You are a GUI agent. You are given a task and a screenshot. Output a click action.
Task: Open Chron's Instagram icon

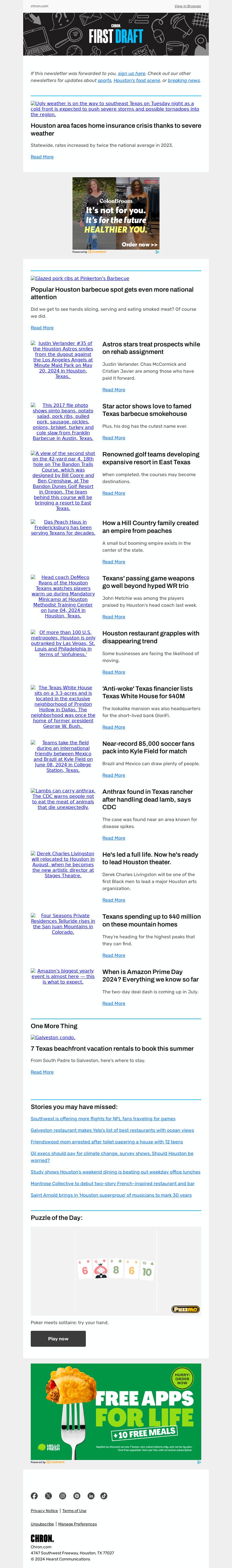pos(62,1496)
